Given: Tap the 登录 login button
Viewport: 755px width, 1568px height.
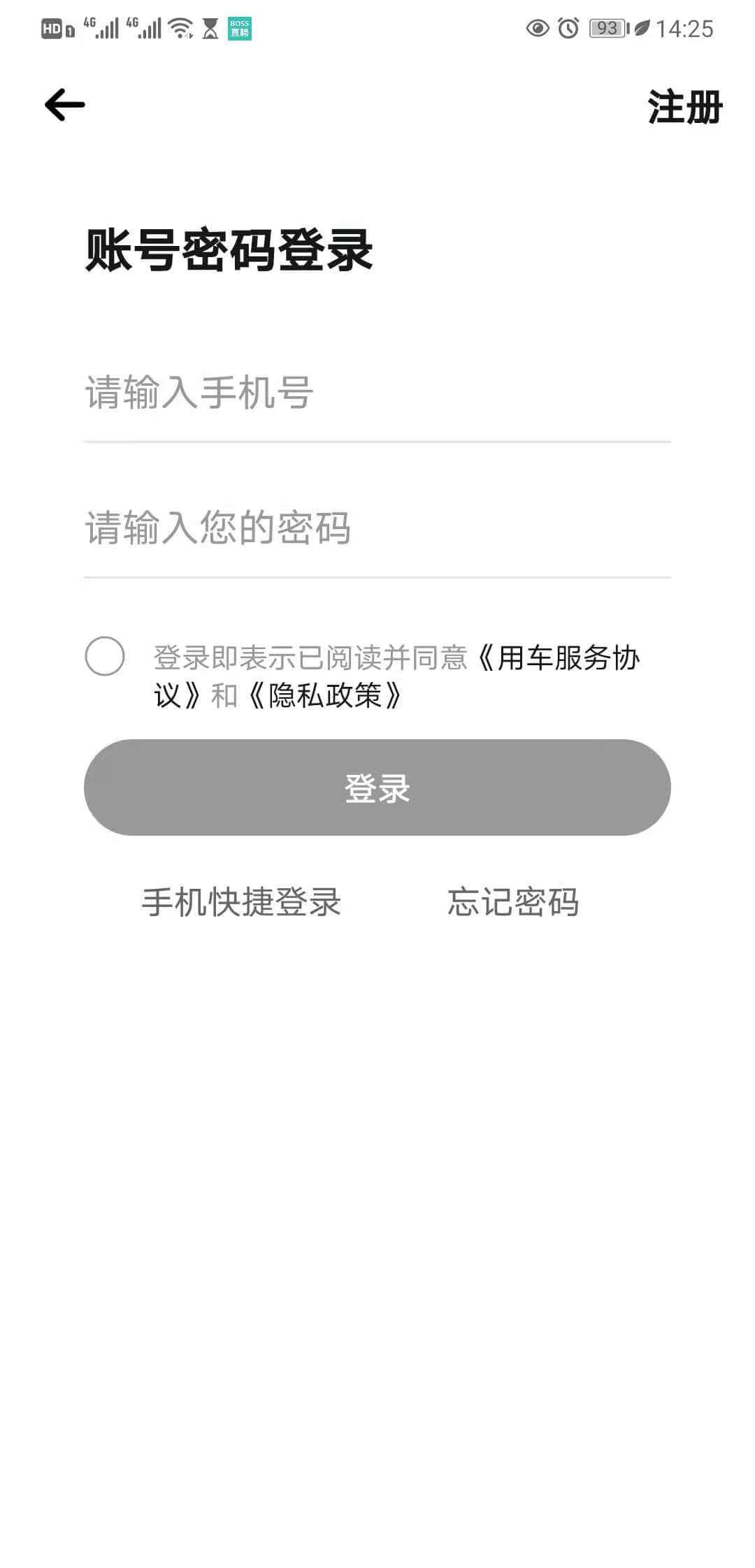Looking at the screenshot, I should 377,787.
